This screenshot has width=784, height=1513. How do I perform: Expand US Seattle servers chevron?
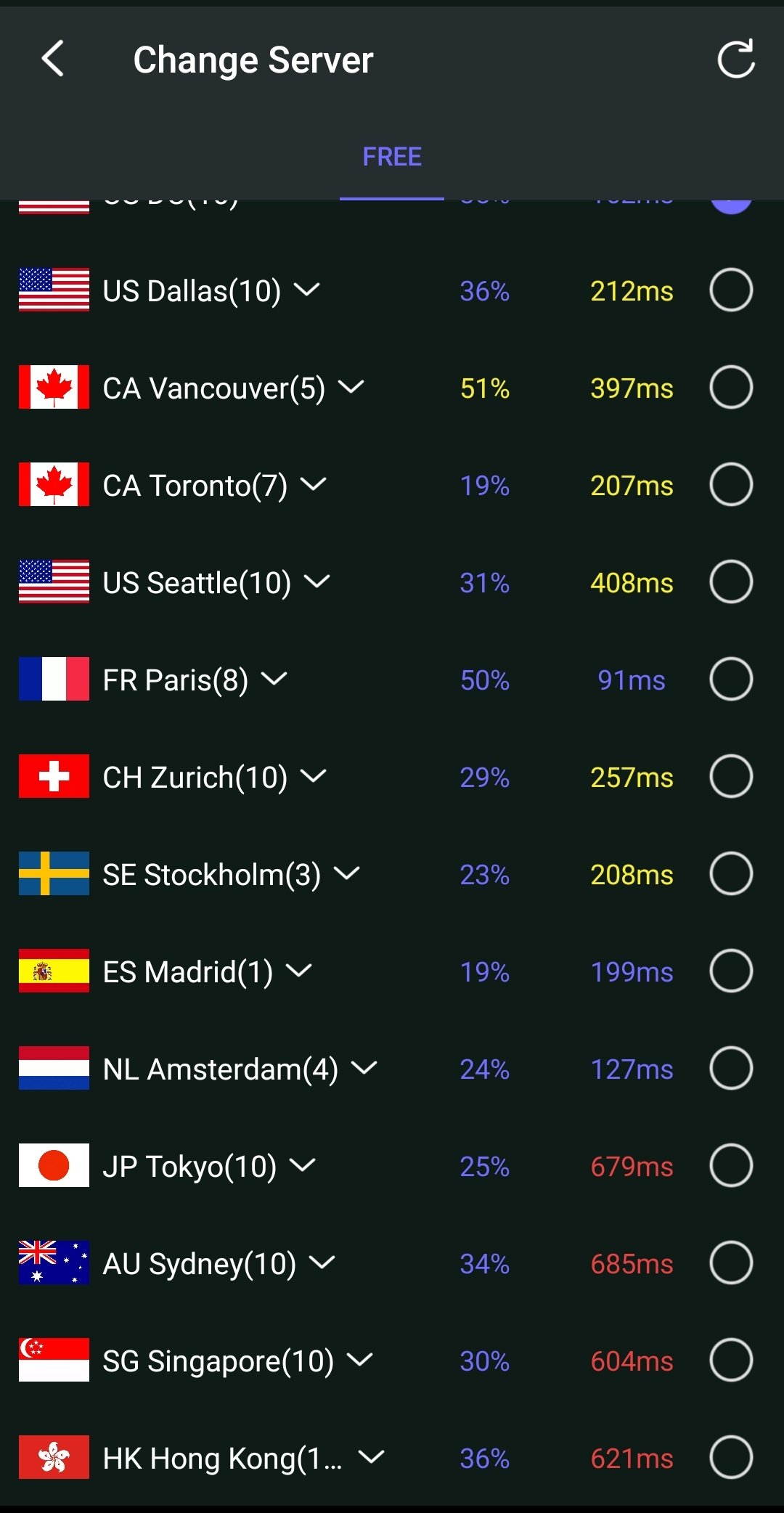coord(317,582)
